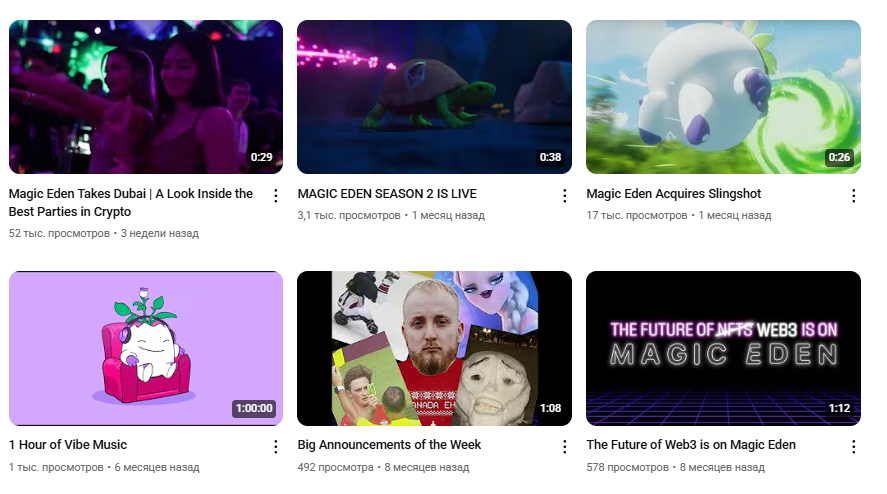Open options menu for Magic Eden Takes Dubai
Viewport: 887px width, 494px height.
(x=276, y=196)
